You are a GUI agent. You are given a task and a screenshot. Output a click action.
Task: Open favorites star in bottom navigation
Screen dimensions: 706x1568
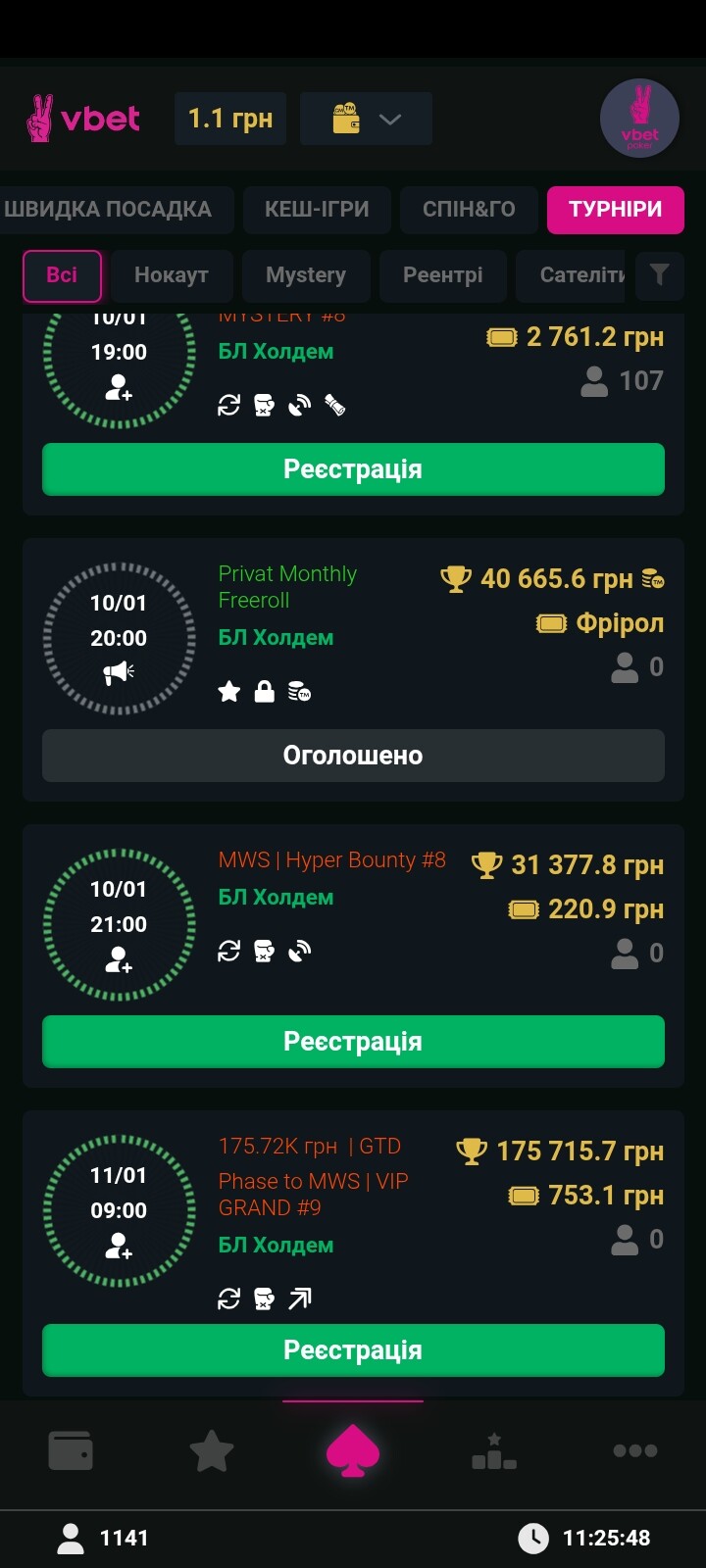[212, 1450]
